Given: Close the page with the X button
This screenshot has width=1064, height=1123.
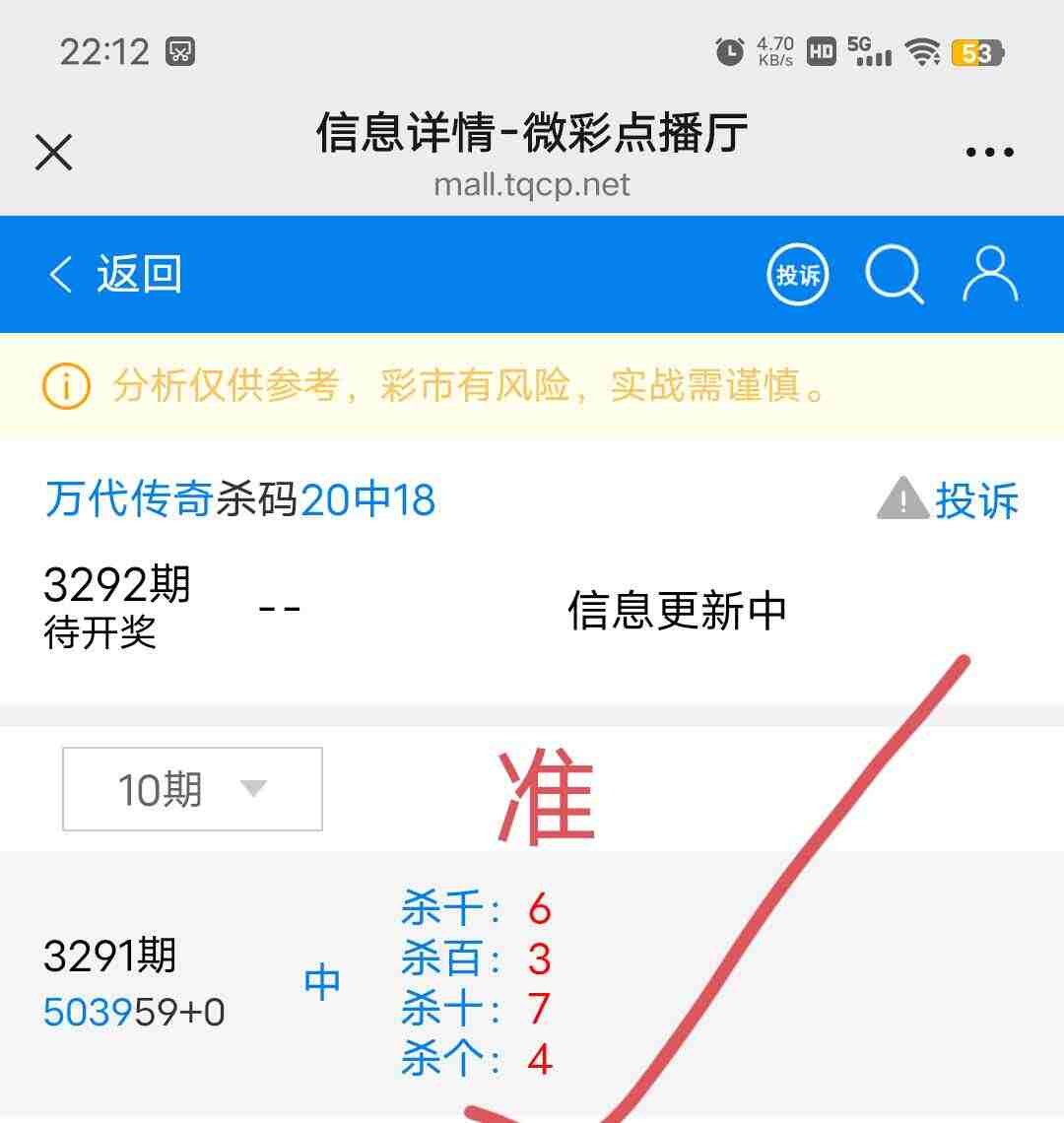Looking at the screenshot, I should 52,152.
